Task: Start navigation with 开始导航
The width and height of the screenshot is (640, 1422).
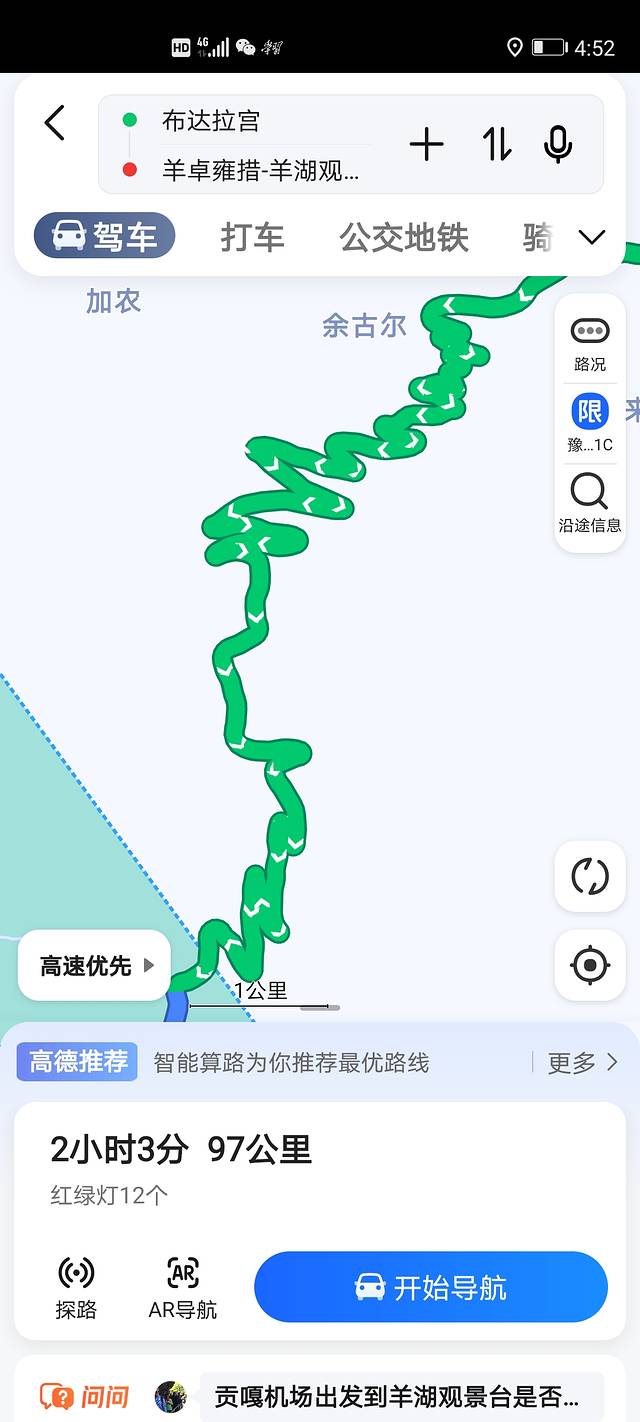Action: click(431, 1287)
